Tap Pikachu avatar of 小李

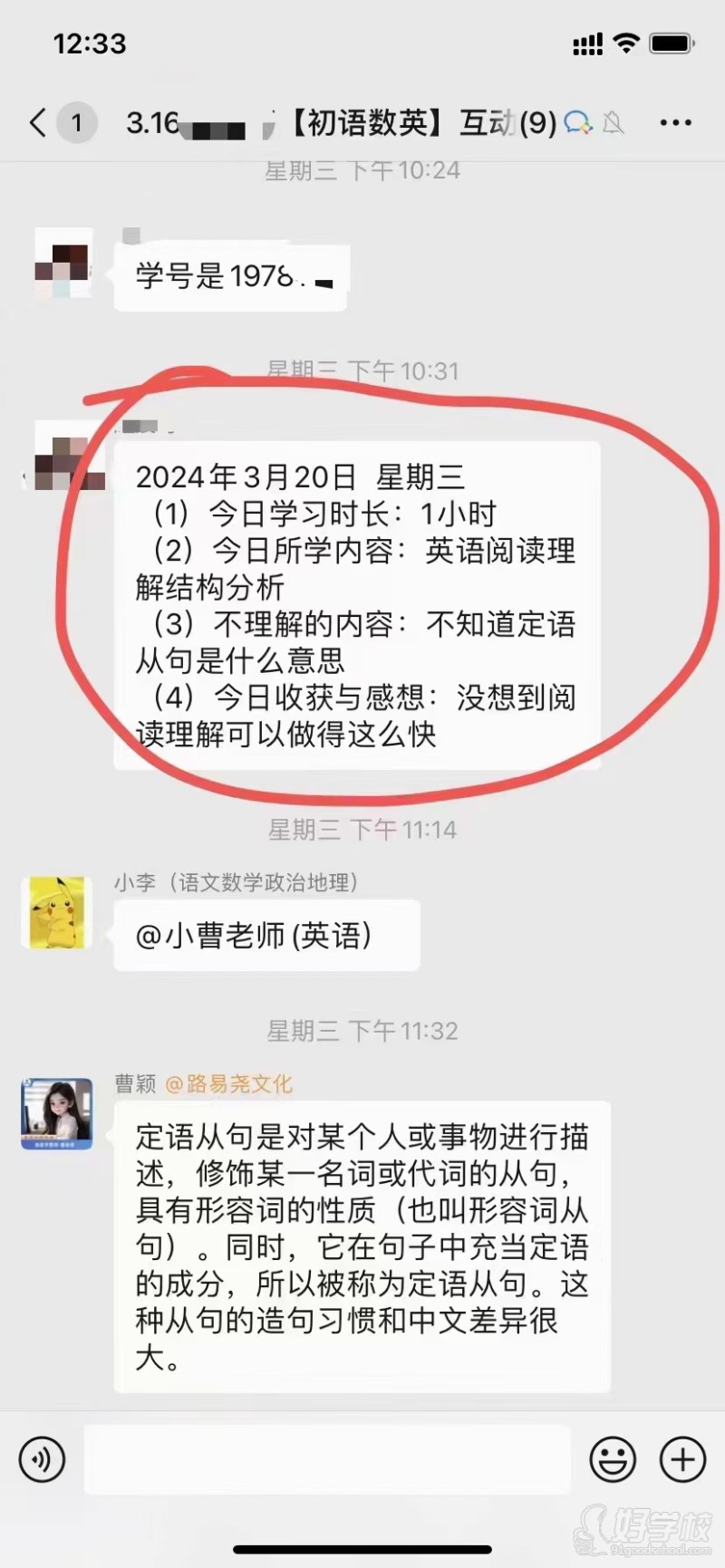56,912
